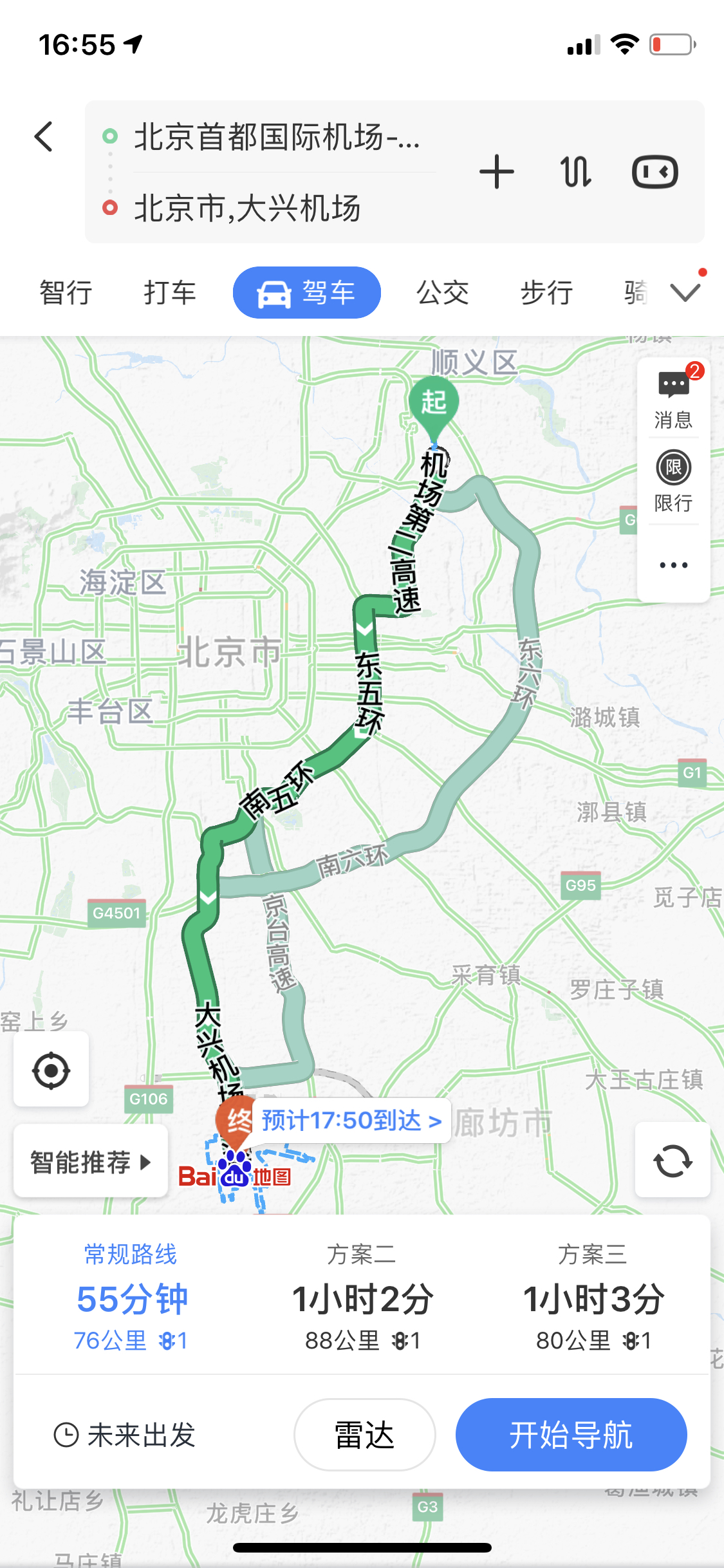Open 限行 traffic restriction info

673,481
